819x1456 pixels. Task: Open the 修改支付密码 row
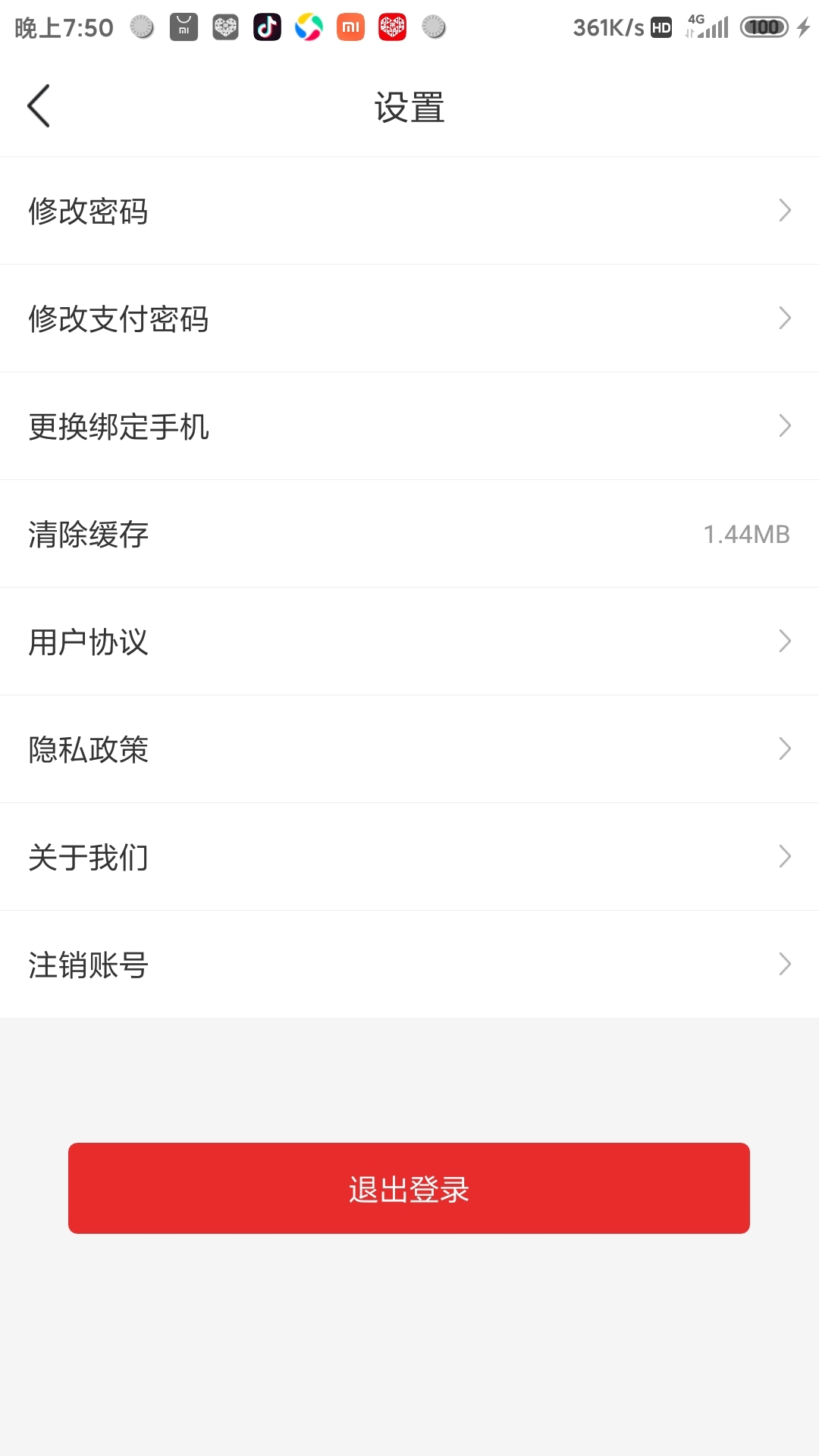pos(409,318)
